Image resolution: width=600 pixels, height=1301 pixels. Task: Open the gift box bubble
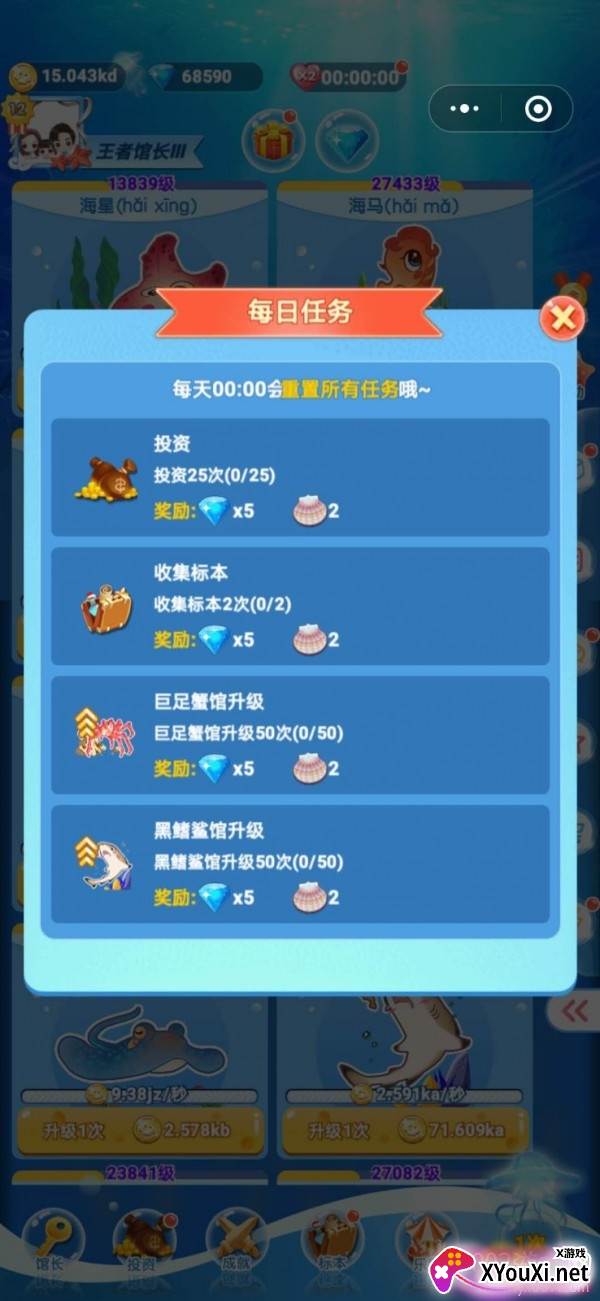(272, 142)
